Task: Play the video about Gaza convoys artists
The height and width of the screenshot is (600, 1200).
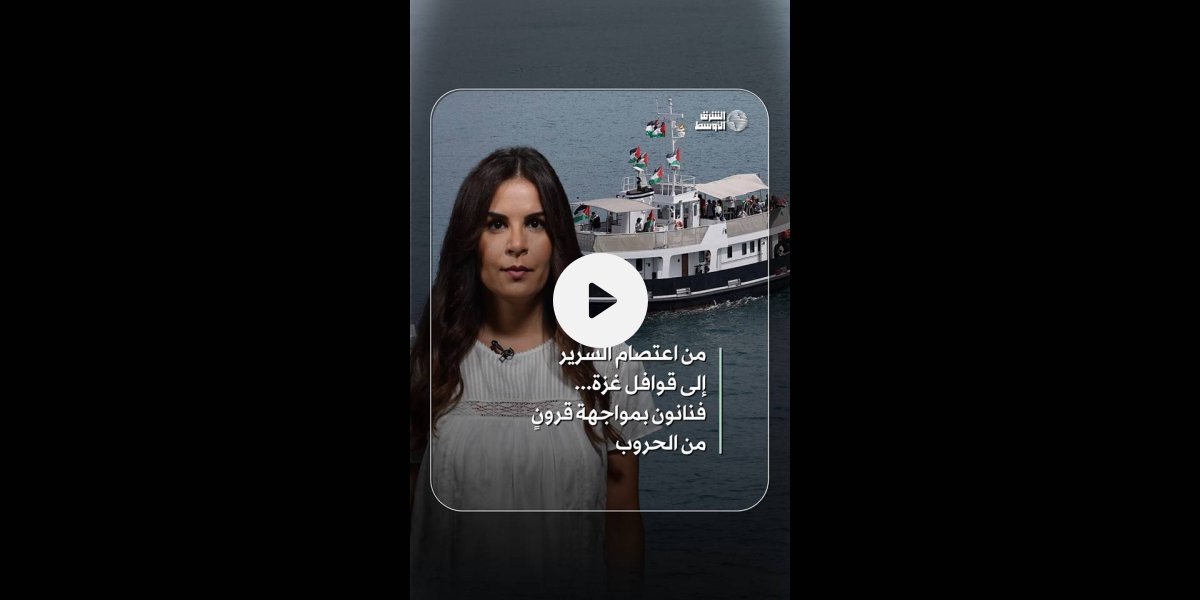Action: pyautogui.click(x=600, y=299)
